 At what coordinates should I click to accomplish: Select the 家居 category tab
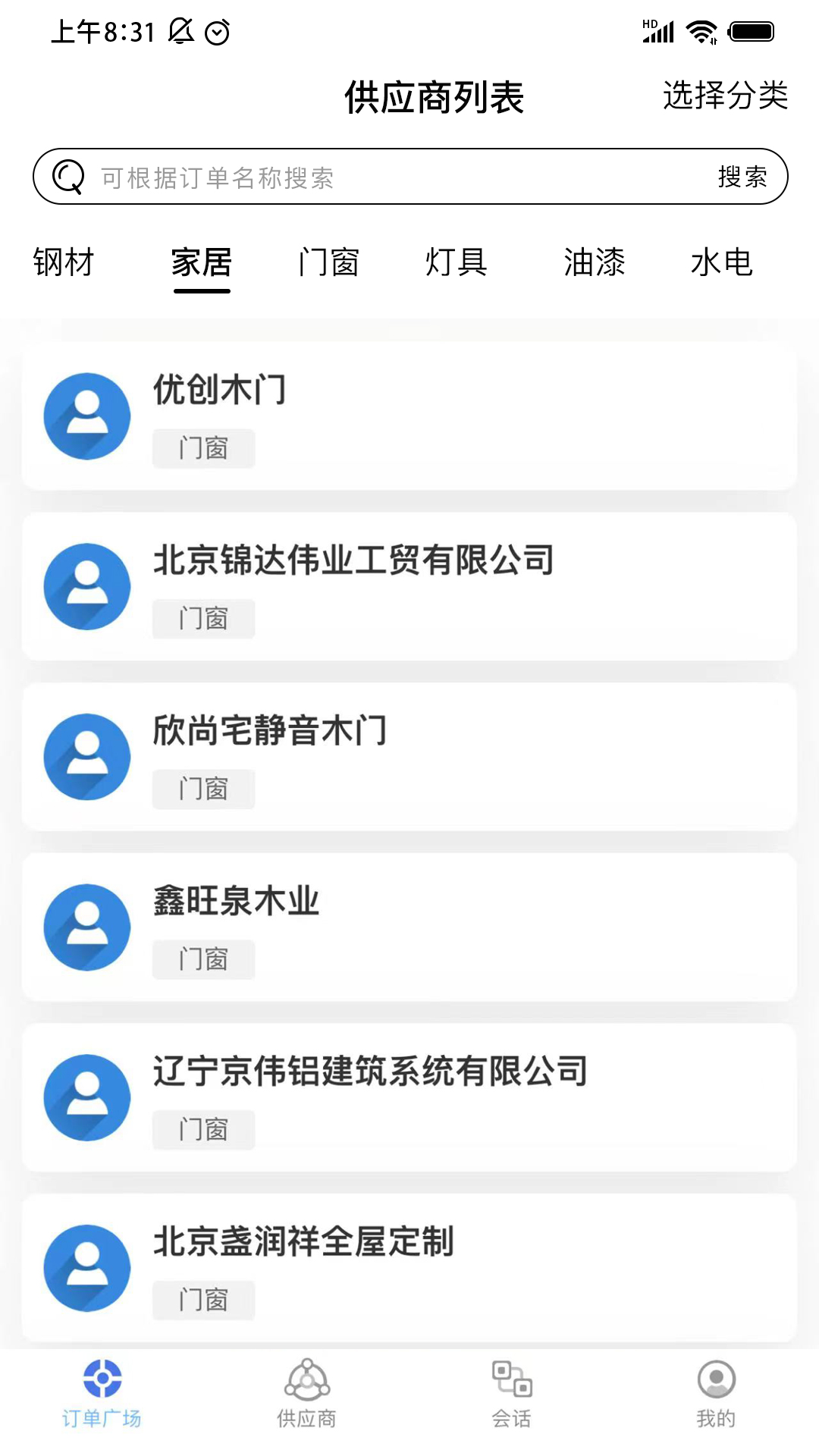(x=201, y=263)
